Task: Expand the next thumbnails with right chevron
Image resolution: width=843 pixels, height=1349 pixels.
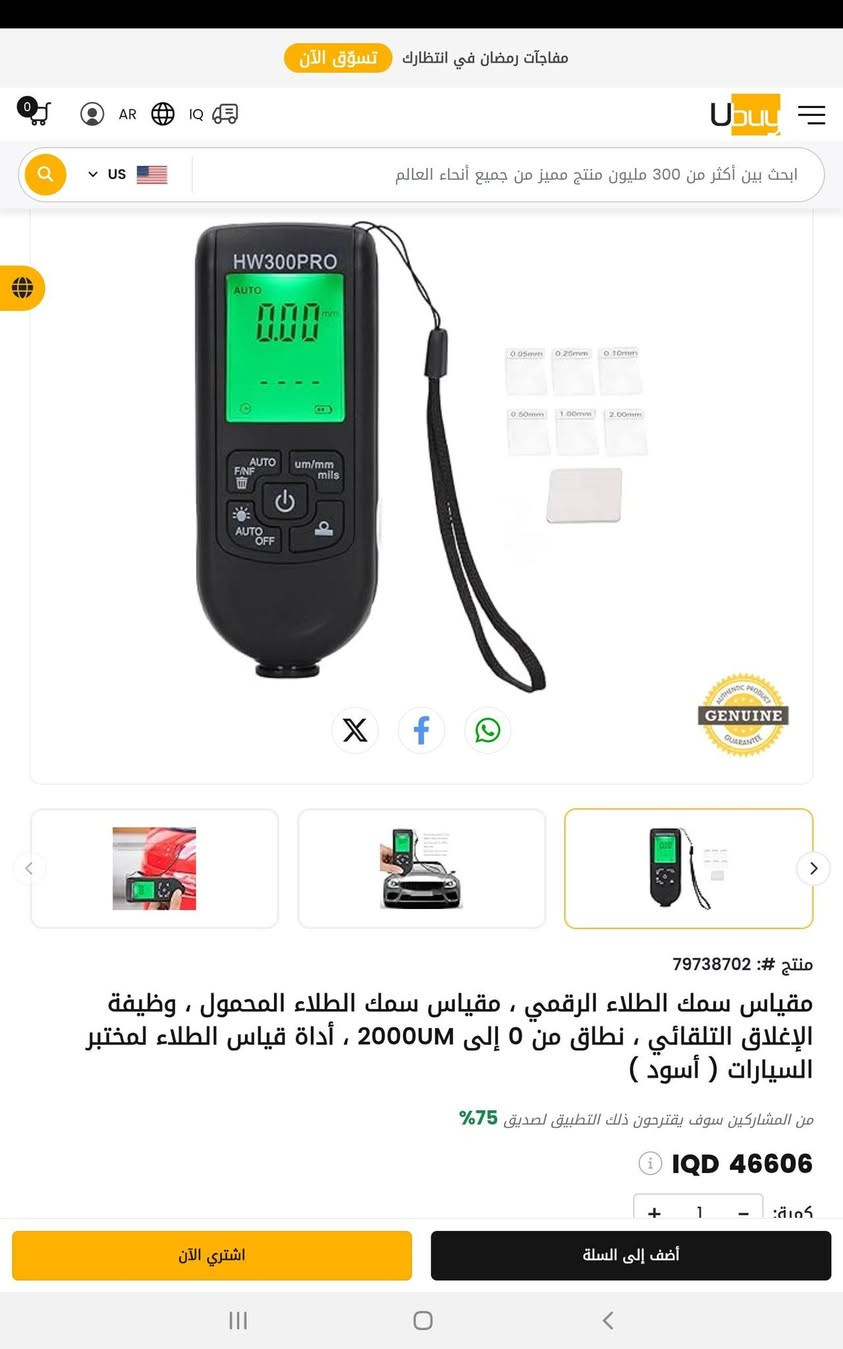Action: (813, 868)
